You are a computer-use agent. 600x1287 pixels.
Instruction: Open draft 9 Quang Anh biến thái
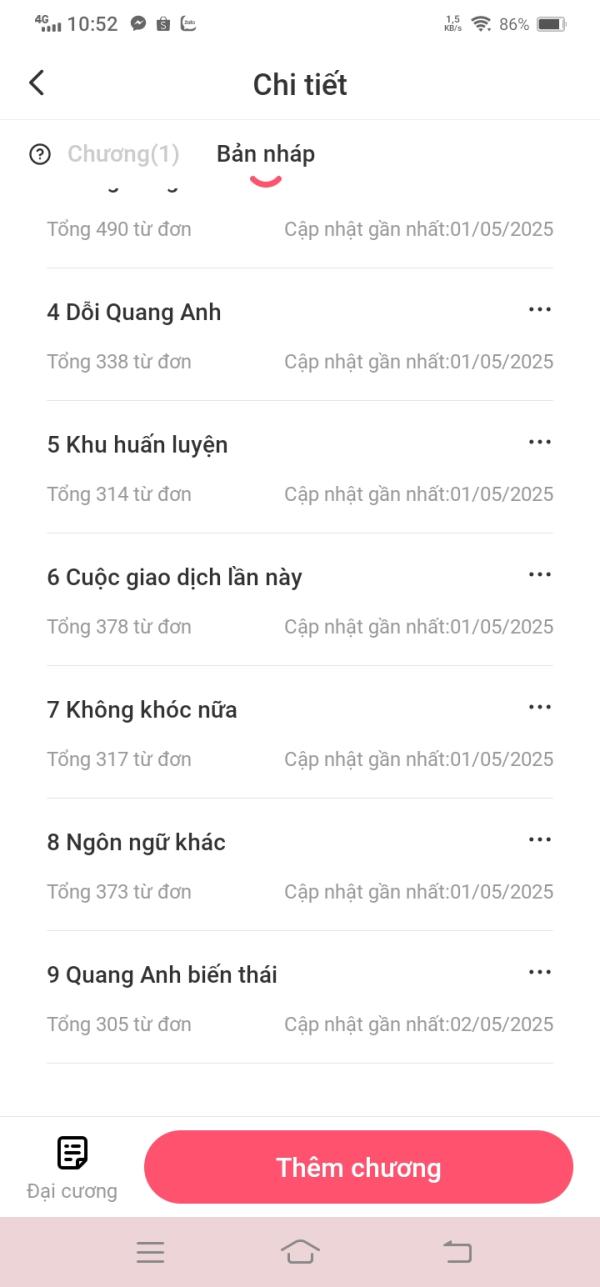(x=162, y=975)
